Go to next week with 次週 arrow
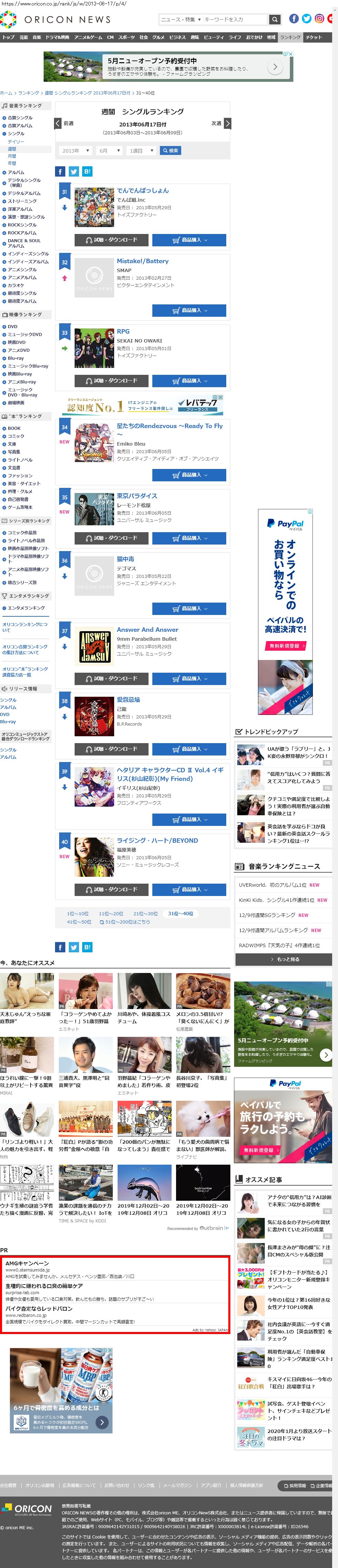Image resolution: width=338 pixels, height=1568 pixels. pyautogui.click(x=227, y=124)
